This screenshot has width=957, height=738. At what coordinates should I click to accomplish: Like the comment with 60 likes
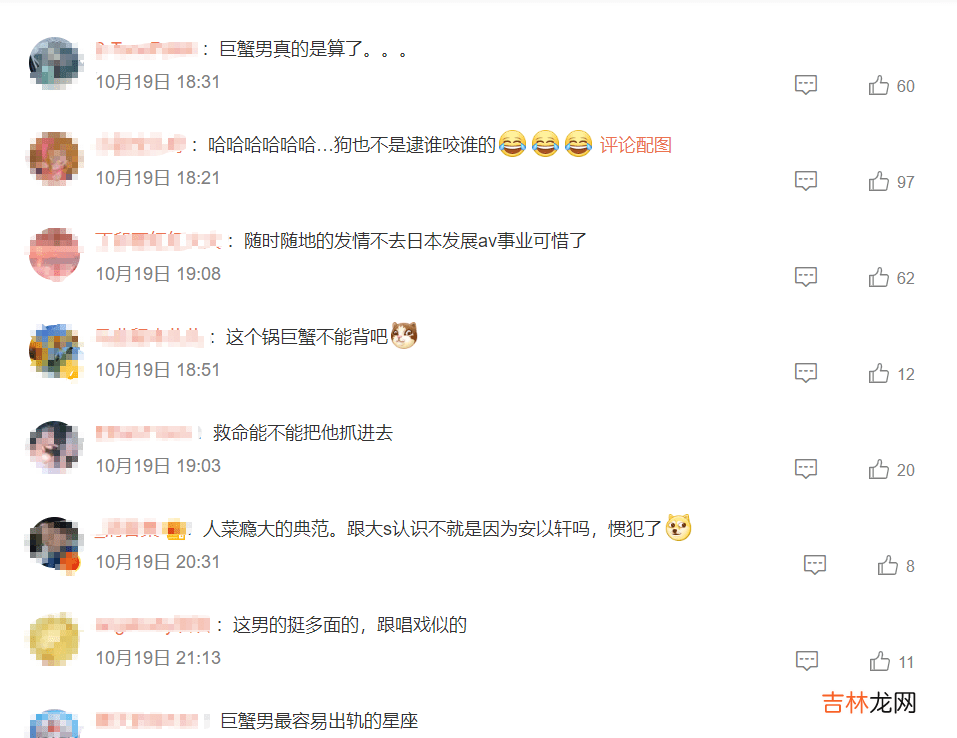tap(879, 86)
